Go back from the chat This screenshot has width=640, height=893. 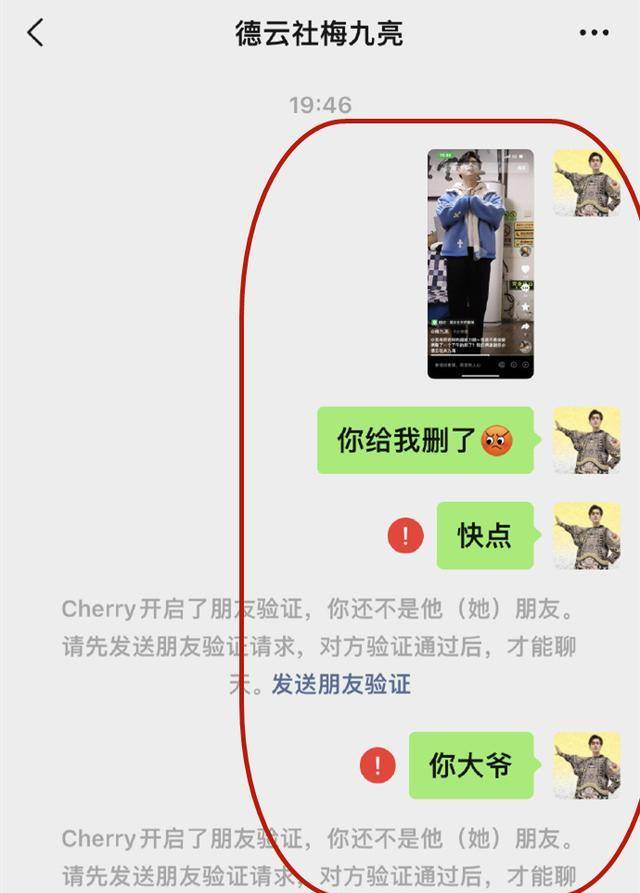(35, 33)
